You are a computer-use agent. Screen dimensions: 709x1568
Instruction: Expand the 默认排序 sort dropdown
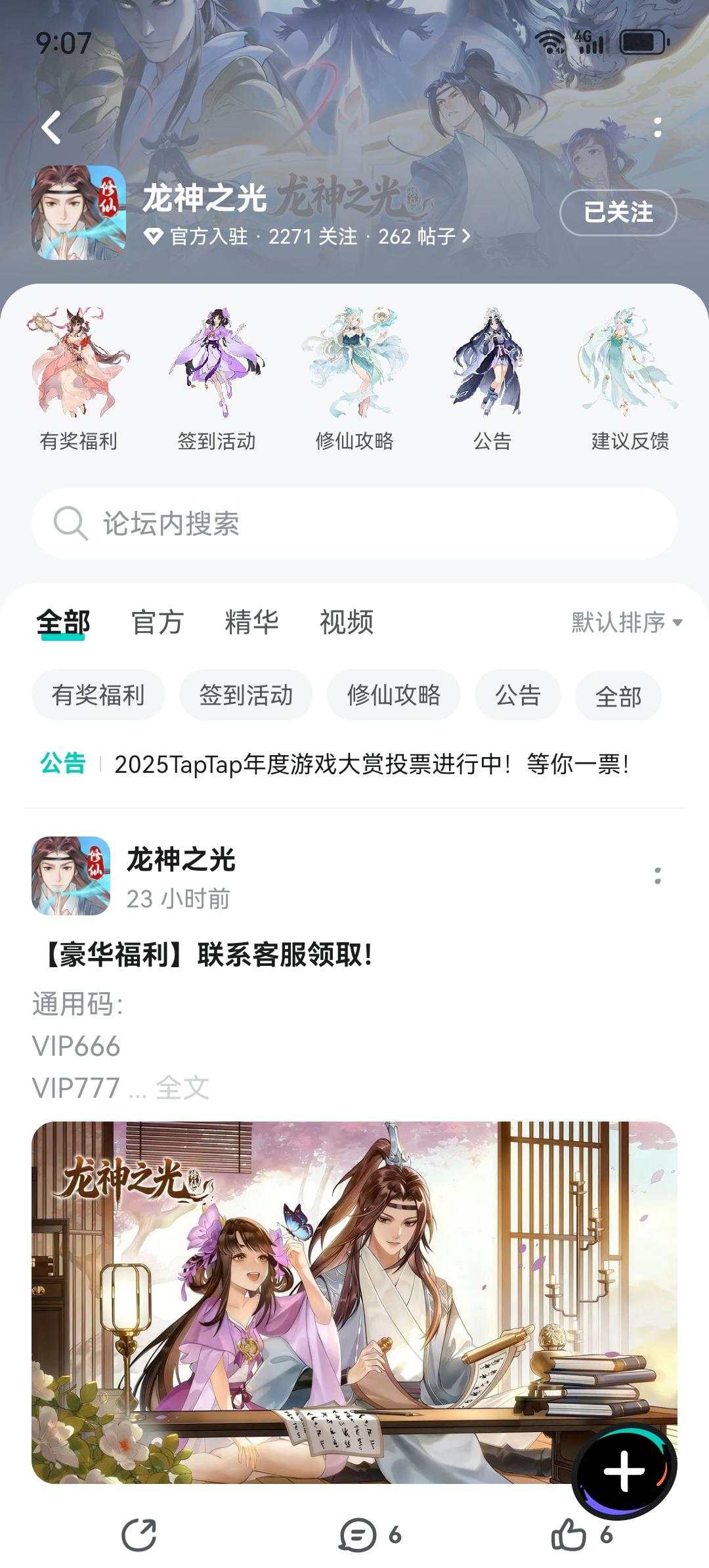pos(626,622)
